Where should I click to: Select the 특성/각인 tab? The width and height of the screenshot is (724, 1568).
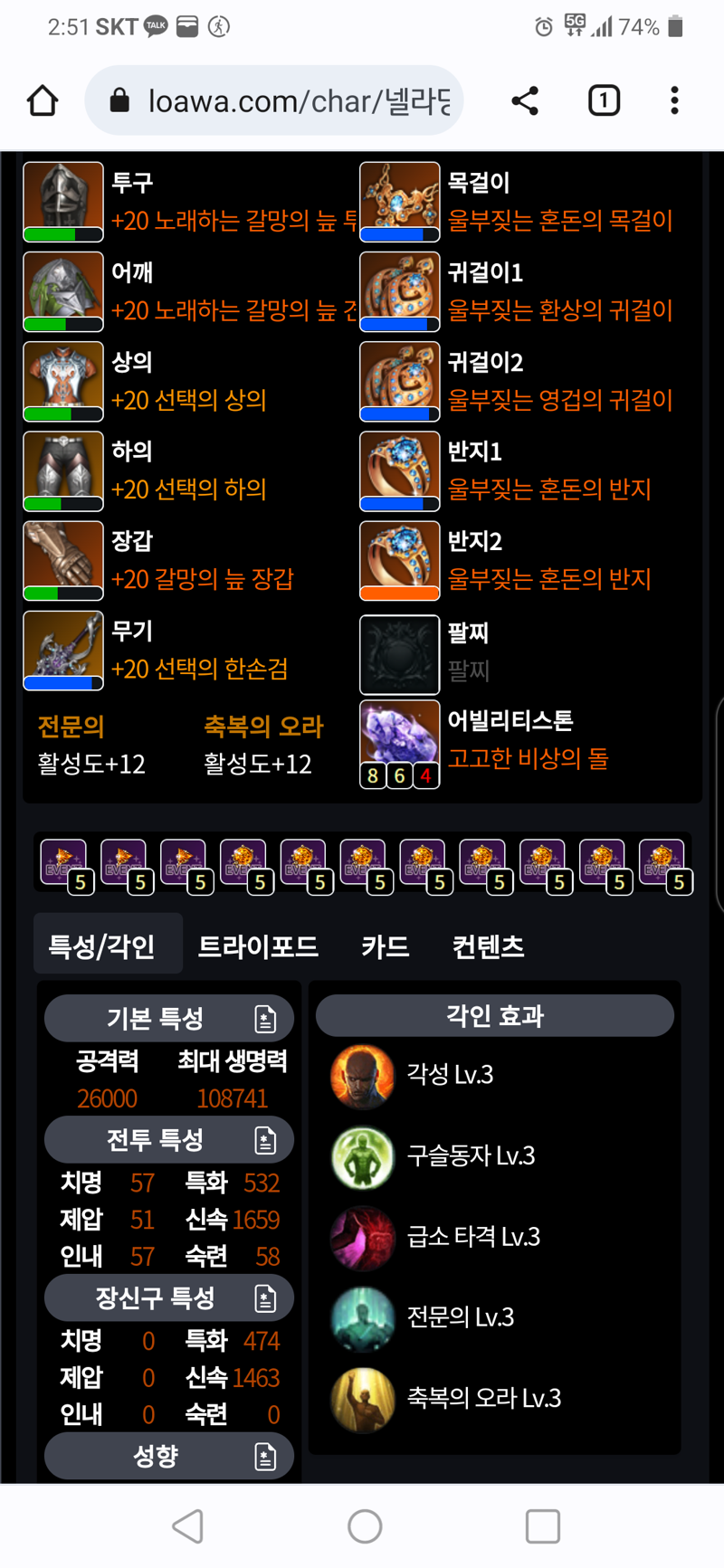(x=101, y=946)
